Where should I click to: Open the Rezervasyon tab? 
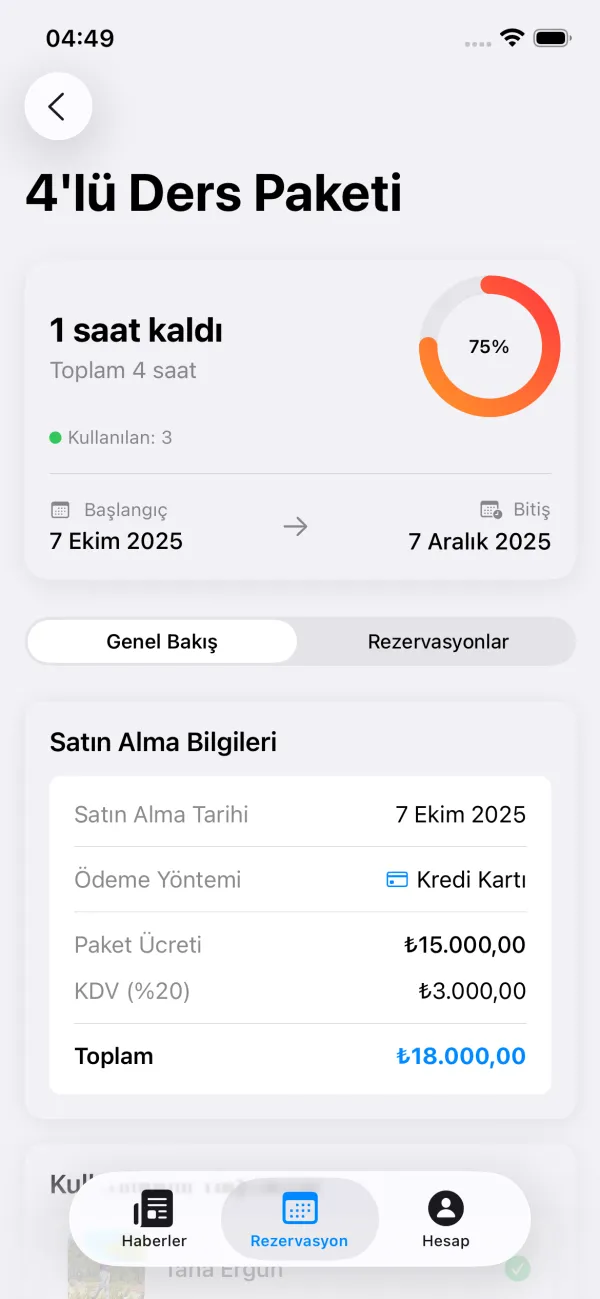pos(299,1219)
